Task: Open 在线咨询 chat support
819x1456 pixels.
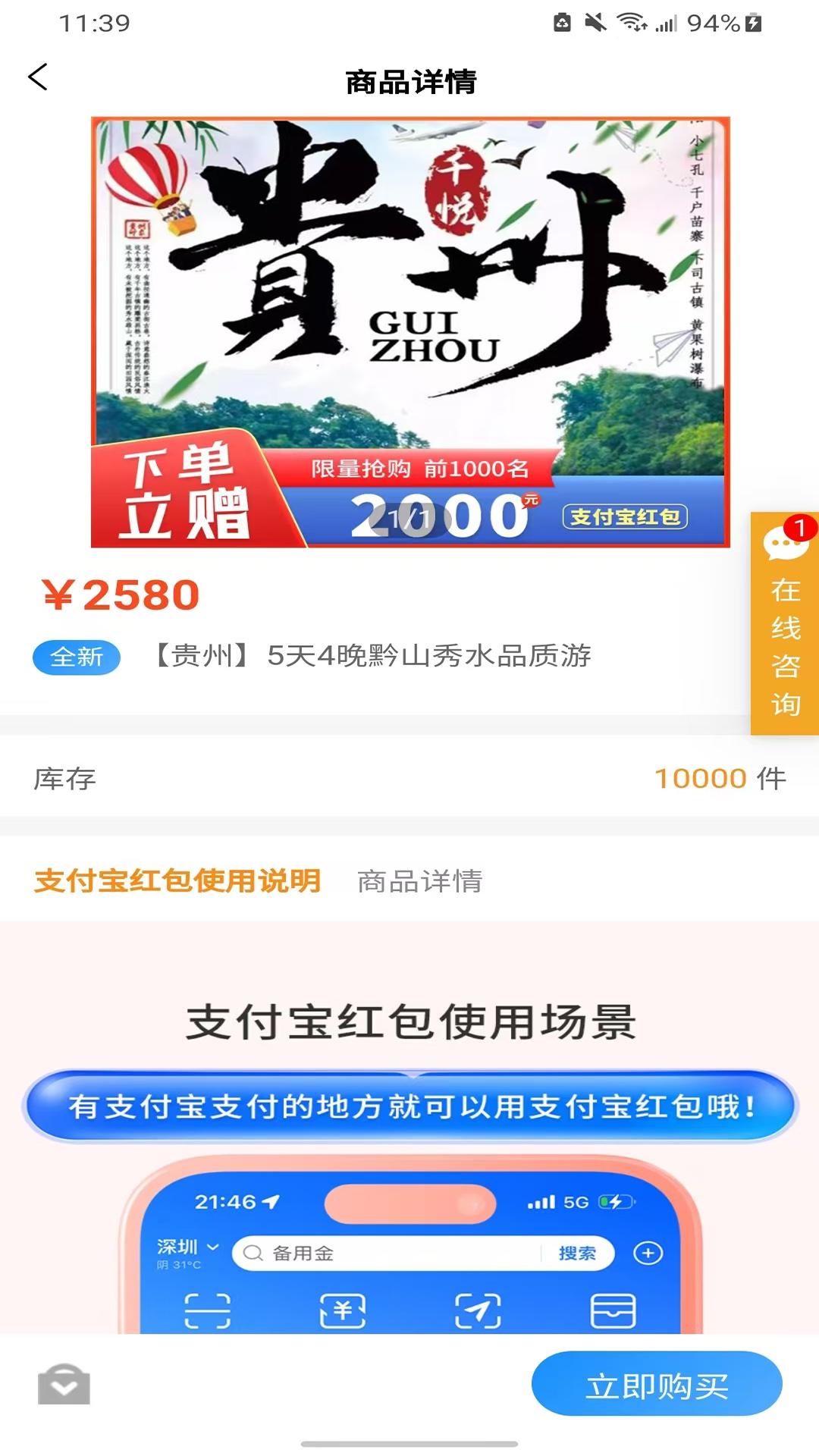Action: [784, 623]
